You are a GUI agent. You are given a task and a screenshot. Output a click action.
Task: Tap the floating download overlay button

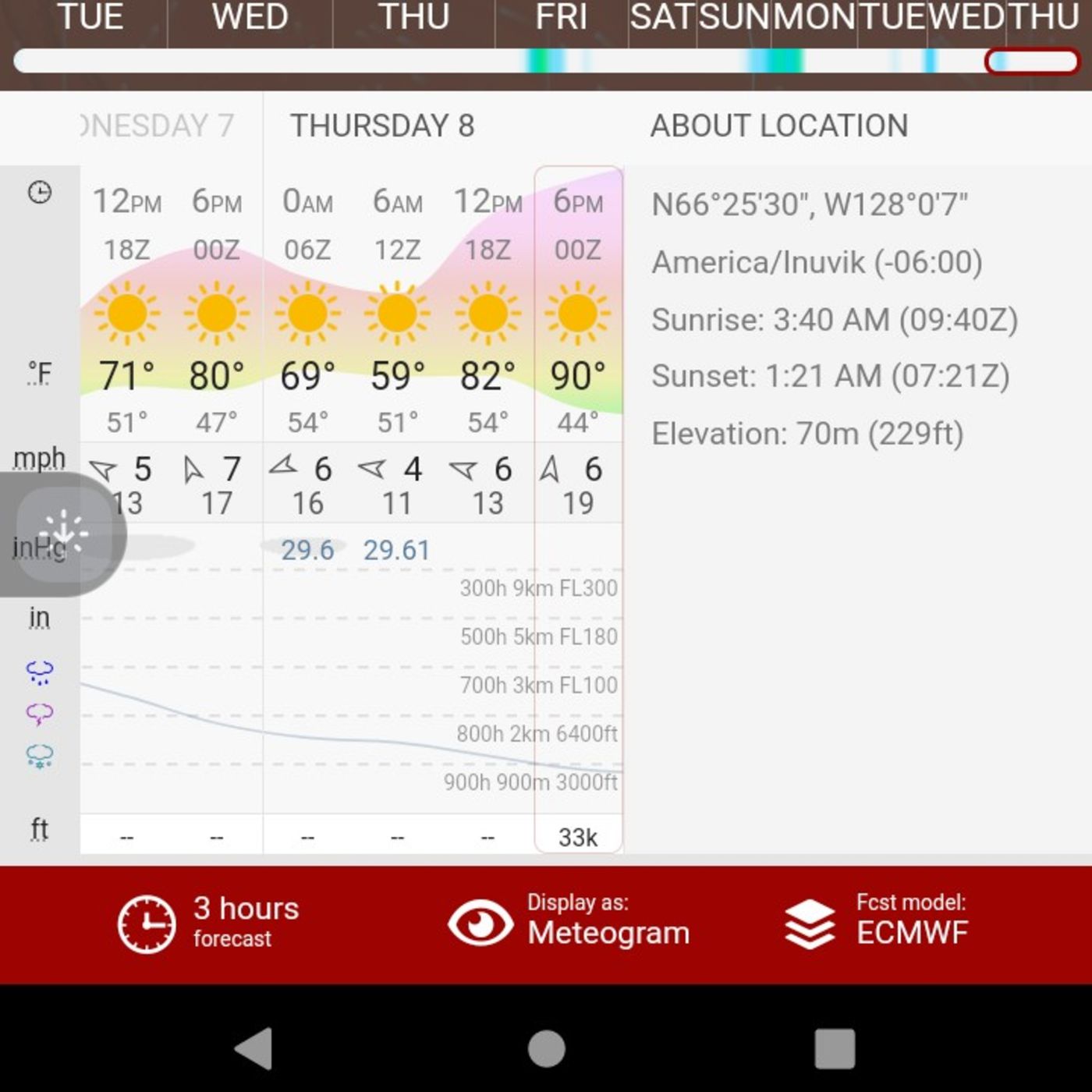(62, 534)
